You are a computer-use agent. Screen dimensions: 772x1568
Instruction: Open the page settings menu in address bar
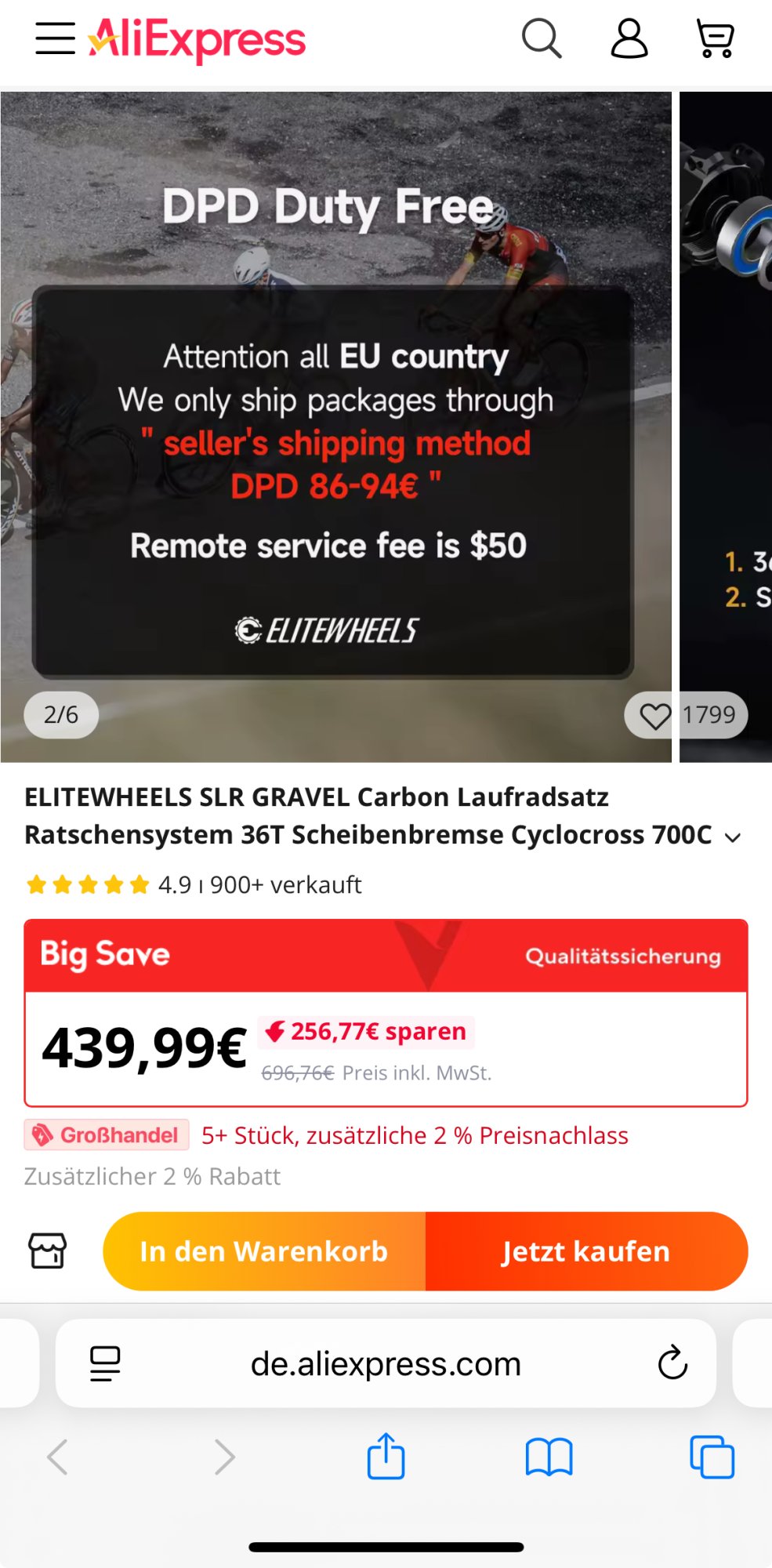[x=105, y=1363]
